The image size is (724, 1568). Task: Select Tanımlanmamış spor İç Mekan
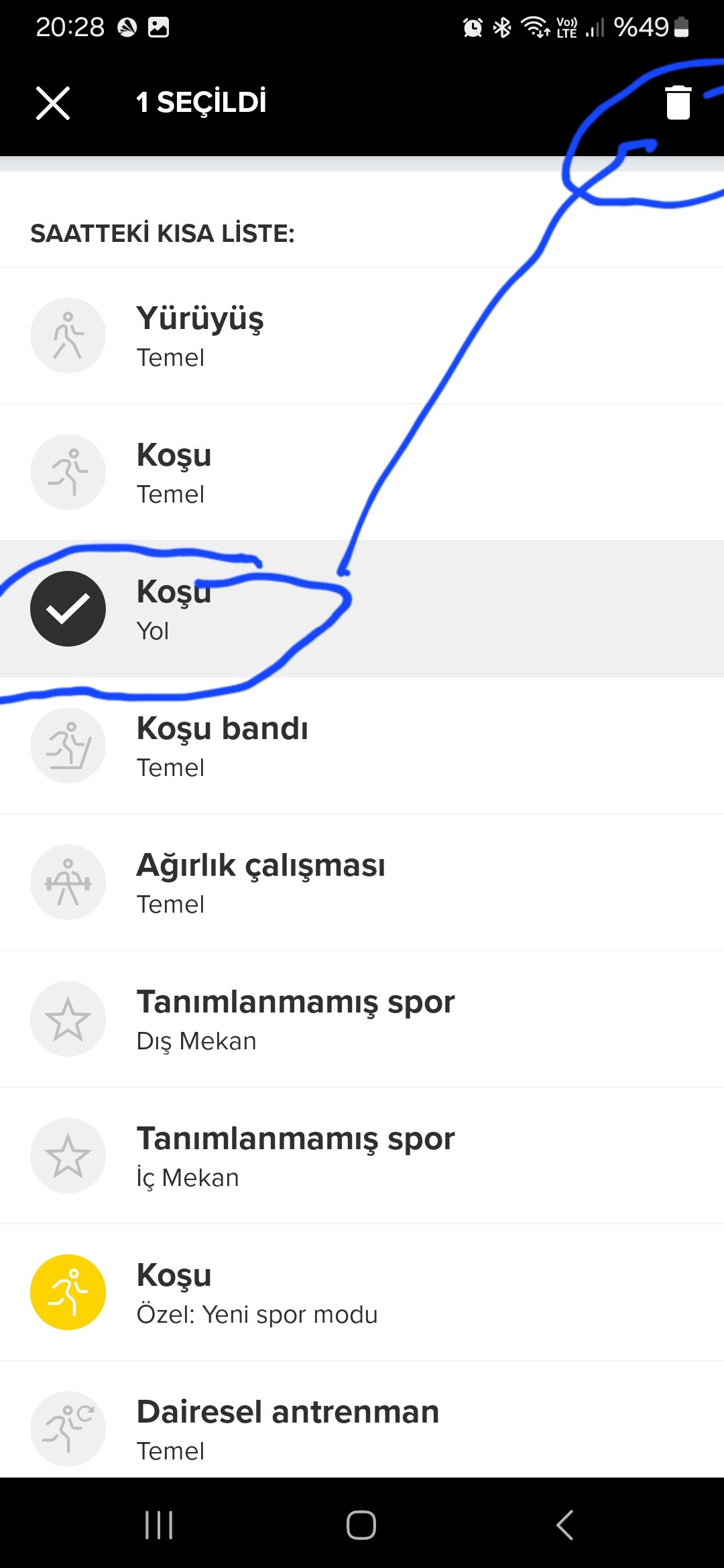(x=362, y=1156)
